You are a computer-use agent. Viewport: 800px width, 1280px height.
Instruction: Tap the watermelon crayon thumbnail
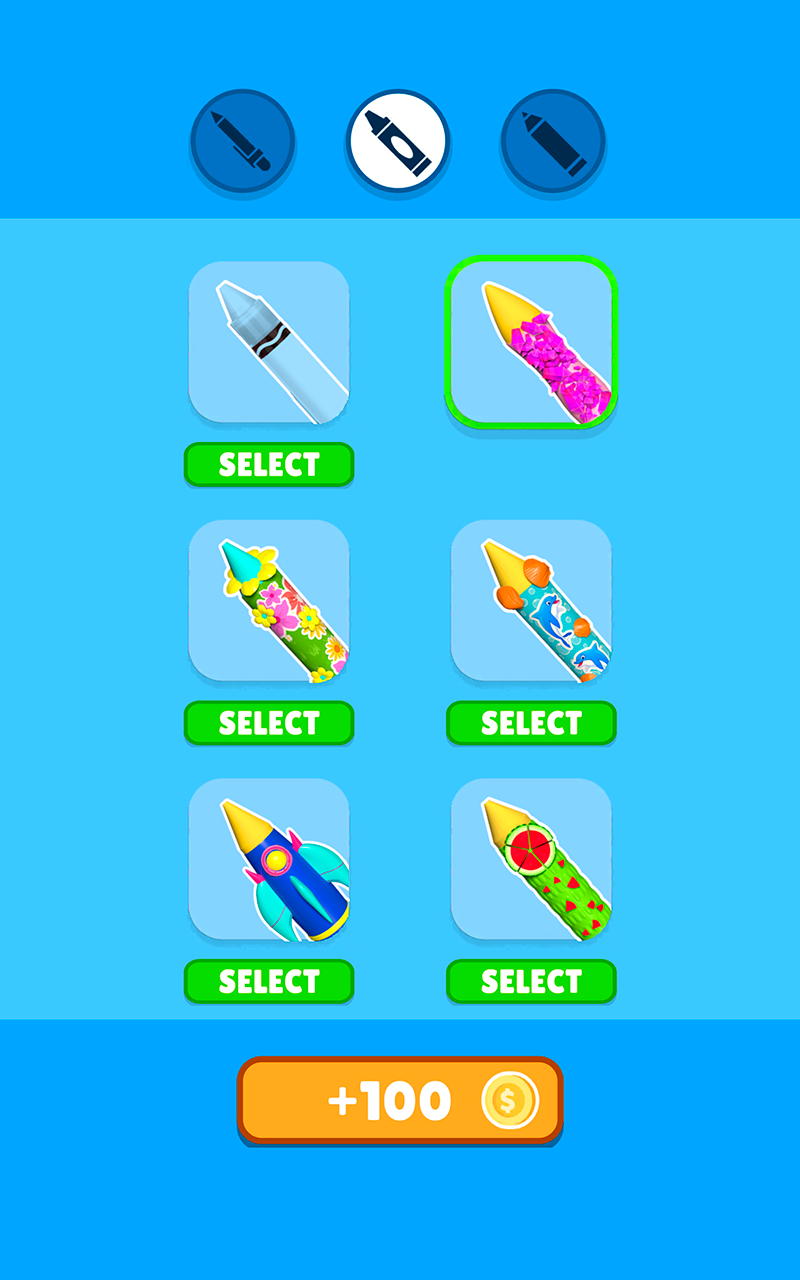coord(531,861)
